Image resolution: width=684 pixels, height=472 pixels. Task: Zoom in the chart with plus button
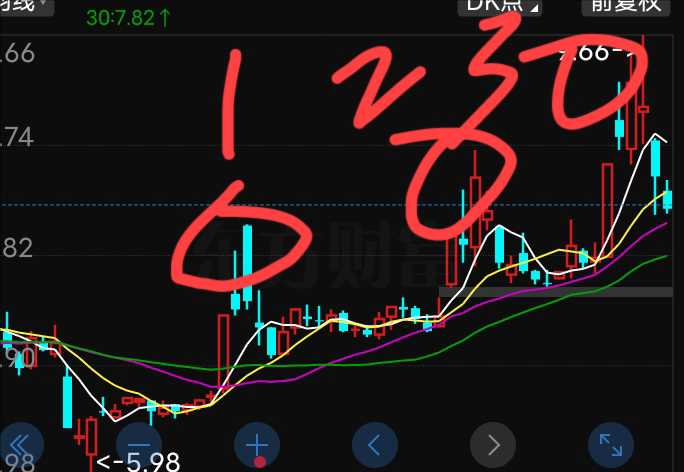(x=257, y=443)
